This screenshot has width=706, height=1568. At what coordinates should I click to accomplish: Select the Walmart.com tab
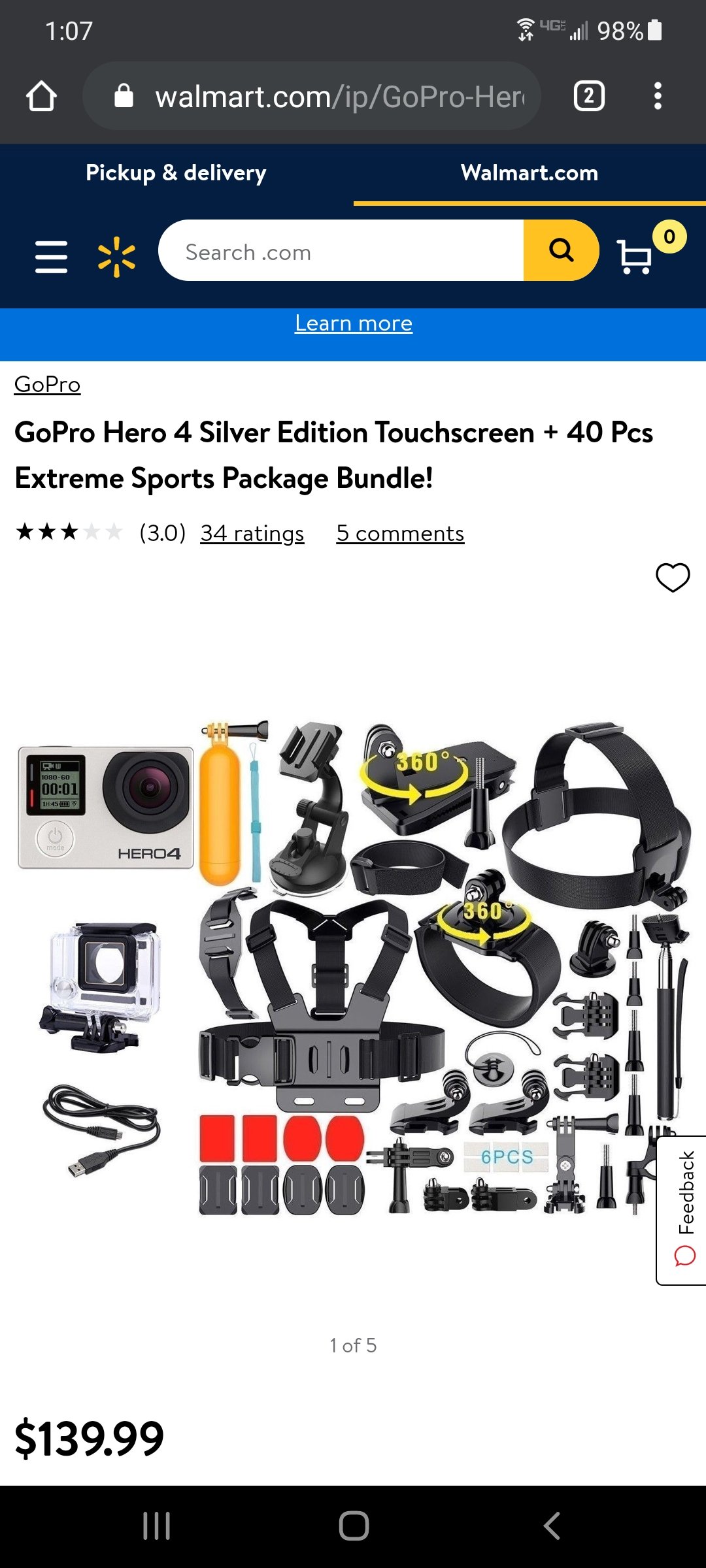(x=529, y=173)
